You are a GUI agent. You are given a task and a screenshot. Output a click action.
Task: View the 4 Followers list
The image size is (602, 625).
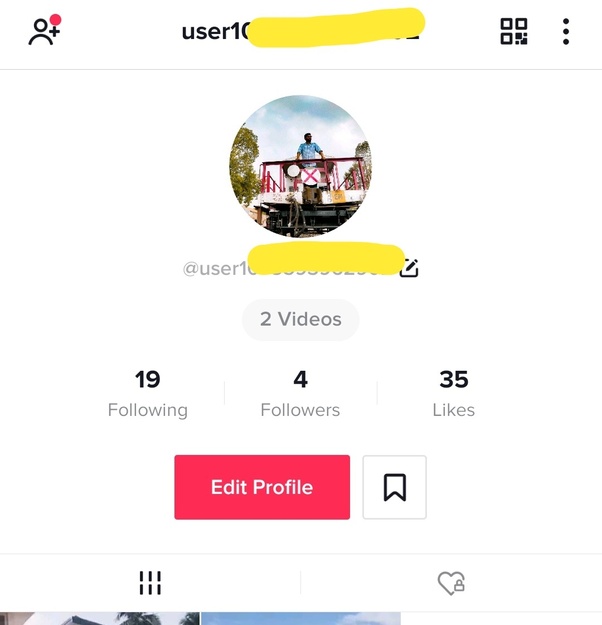tap(300, 393)
